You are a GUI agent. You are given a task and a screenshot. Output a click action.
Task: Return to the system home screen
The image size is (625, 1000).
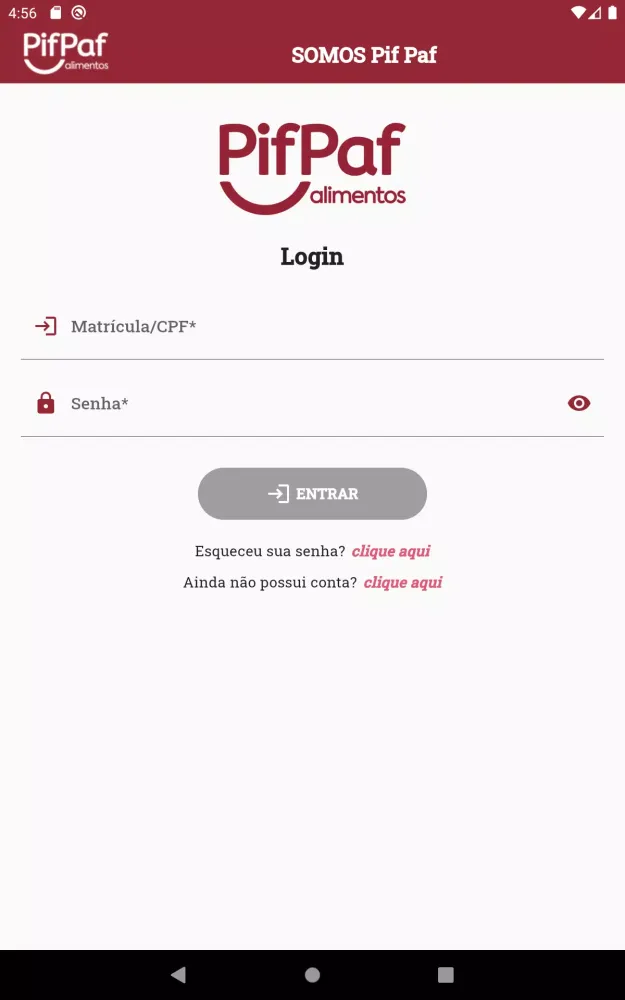point(312,975)
